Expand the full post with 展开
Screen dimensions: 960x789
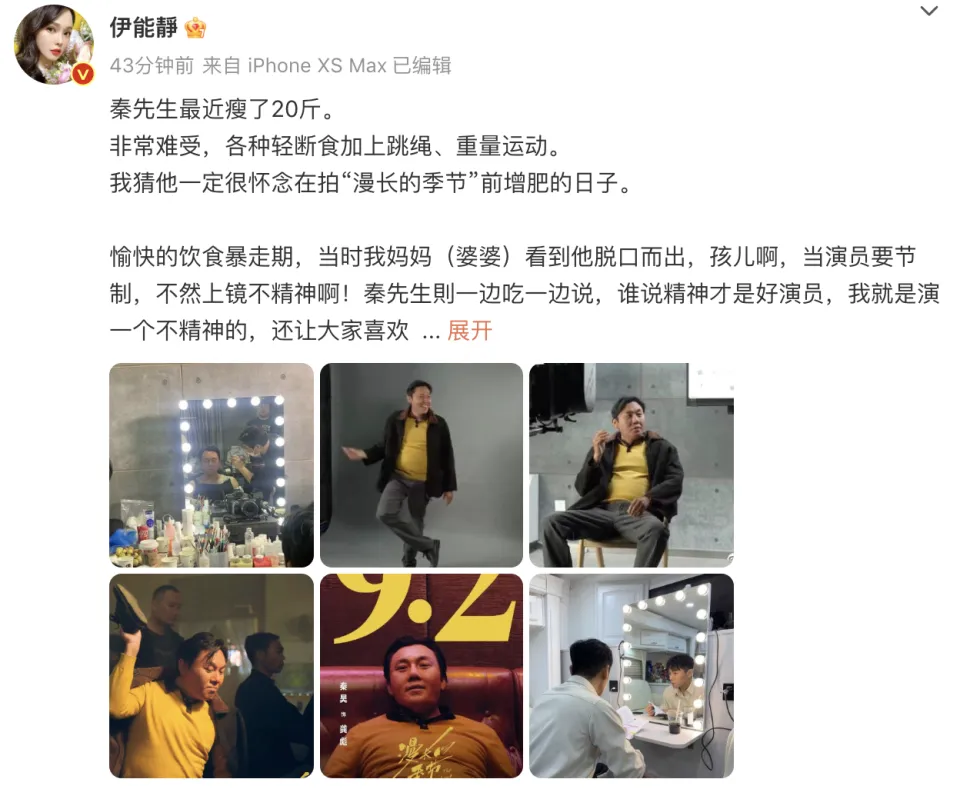pyautogui.click(x=470, y=332)
